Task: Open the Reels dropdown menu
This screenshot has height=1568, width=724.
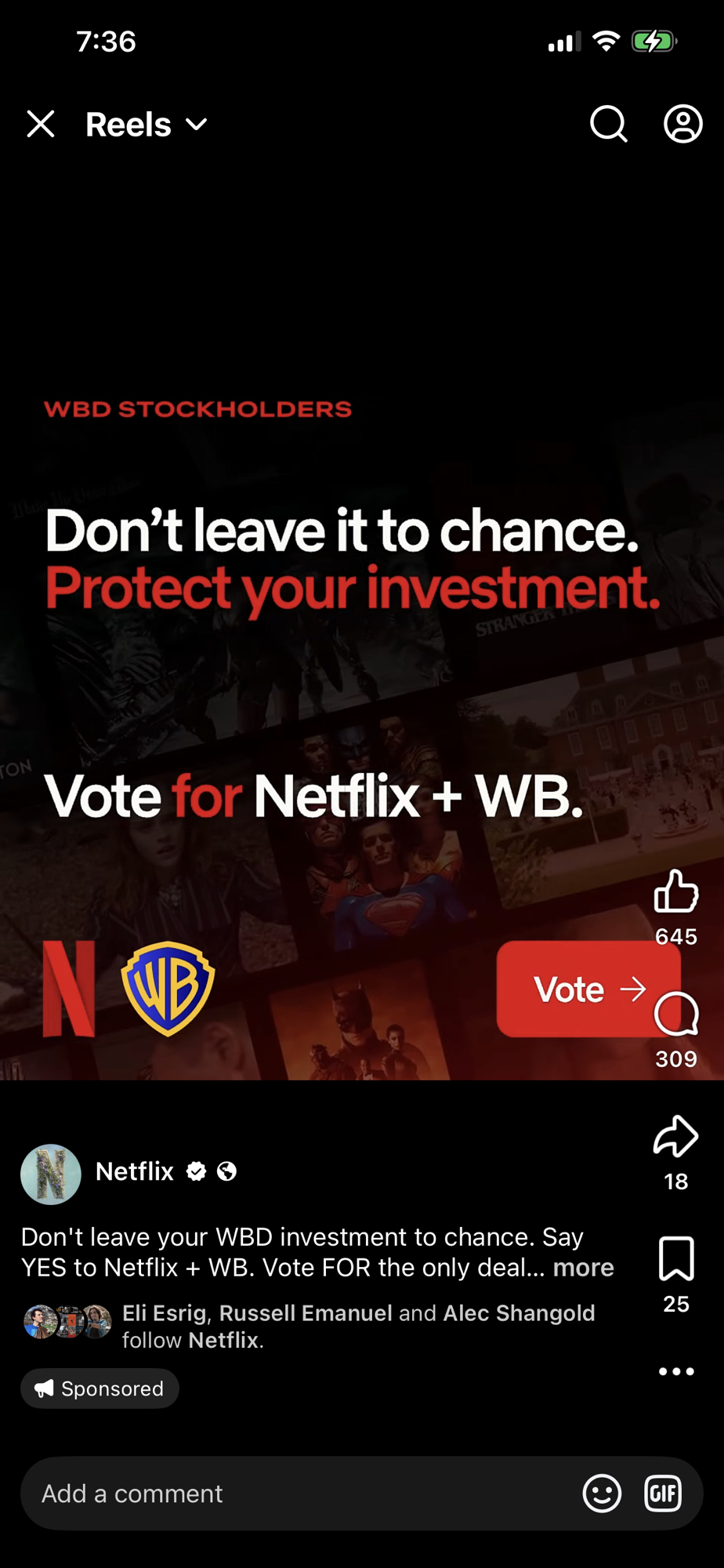Action: [147, 125]
